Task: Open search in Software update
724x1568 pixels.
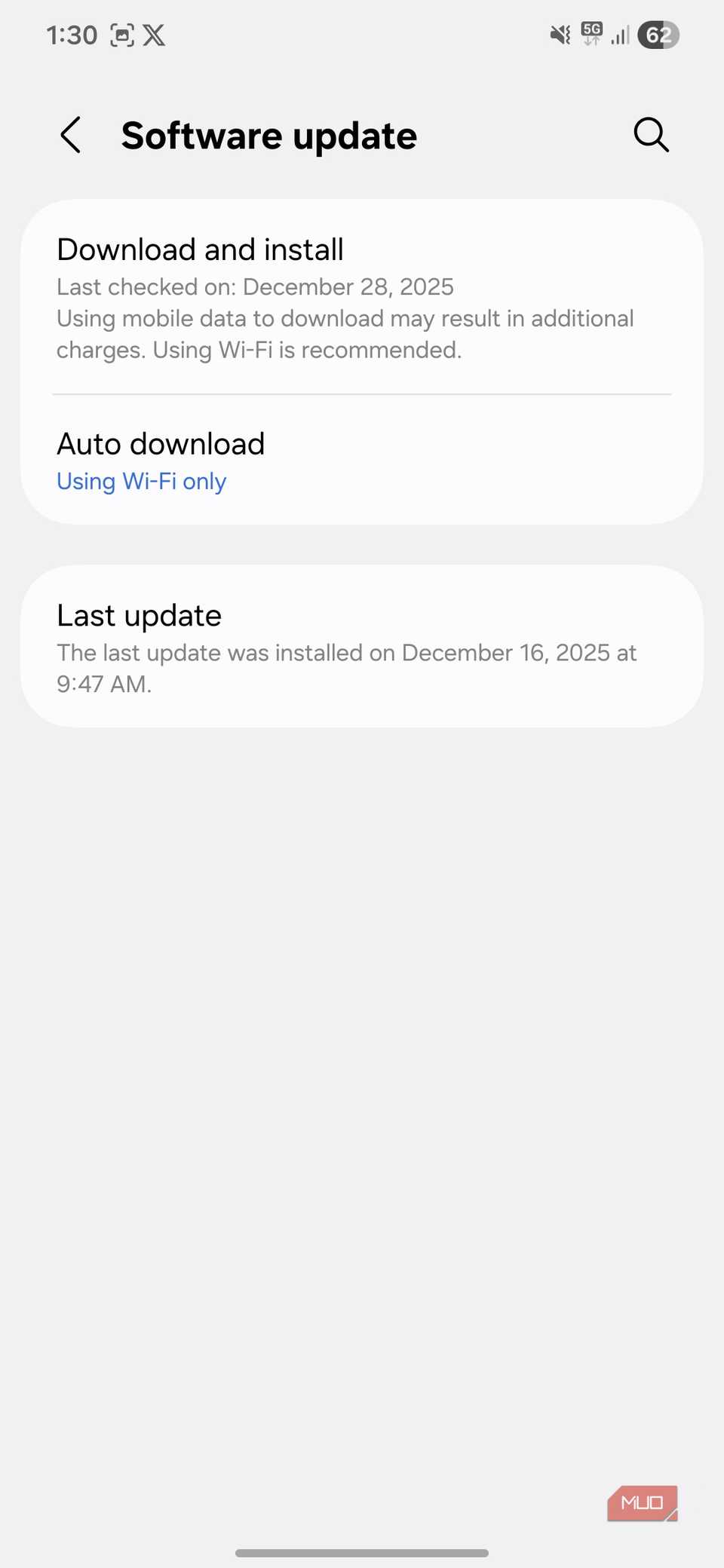Action: (650, 135)
